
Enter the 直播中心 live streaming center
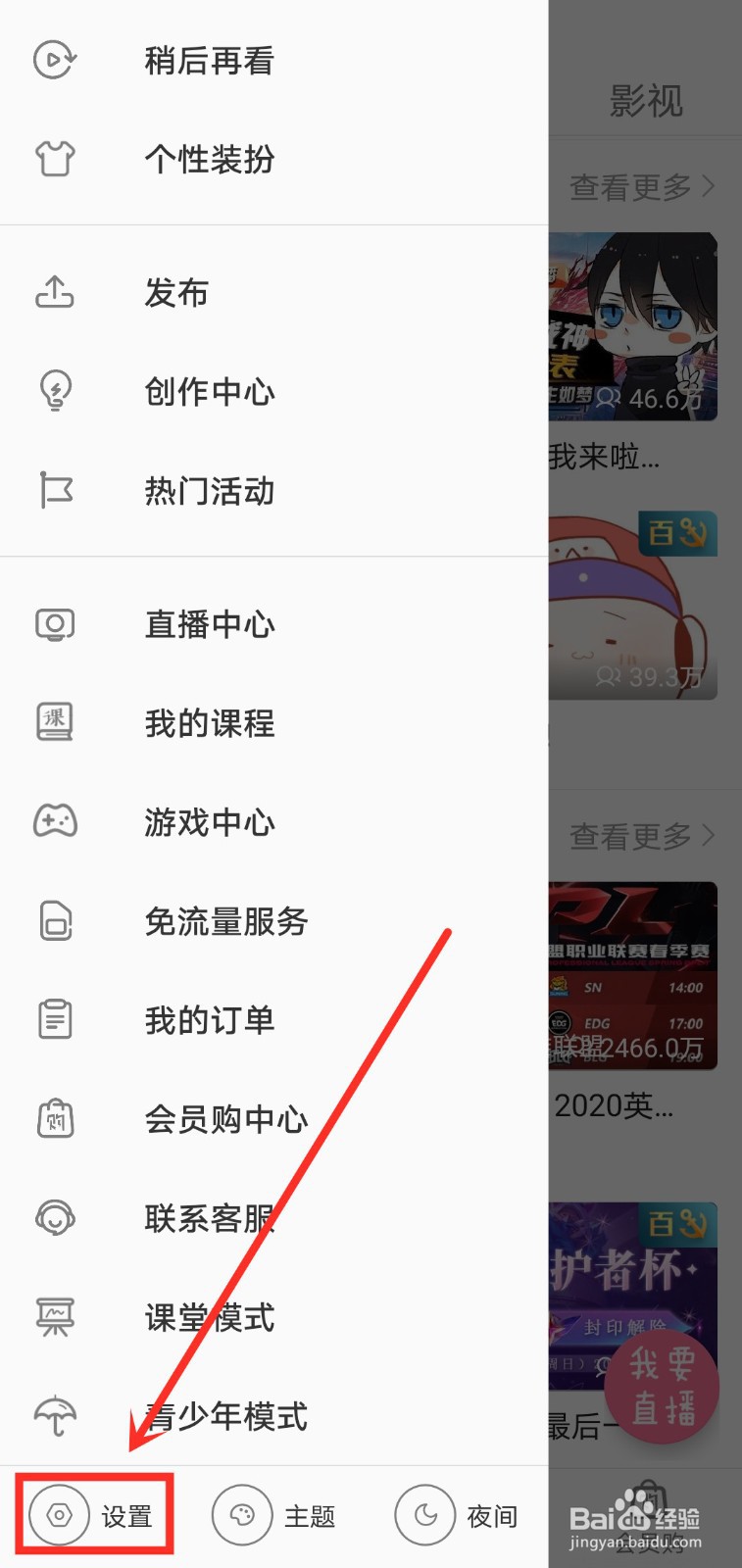209,624
